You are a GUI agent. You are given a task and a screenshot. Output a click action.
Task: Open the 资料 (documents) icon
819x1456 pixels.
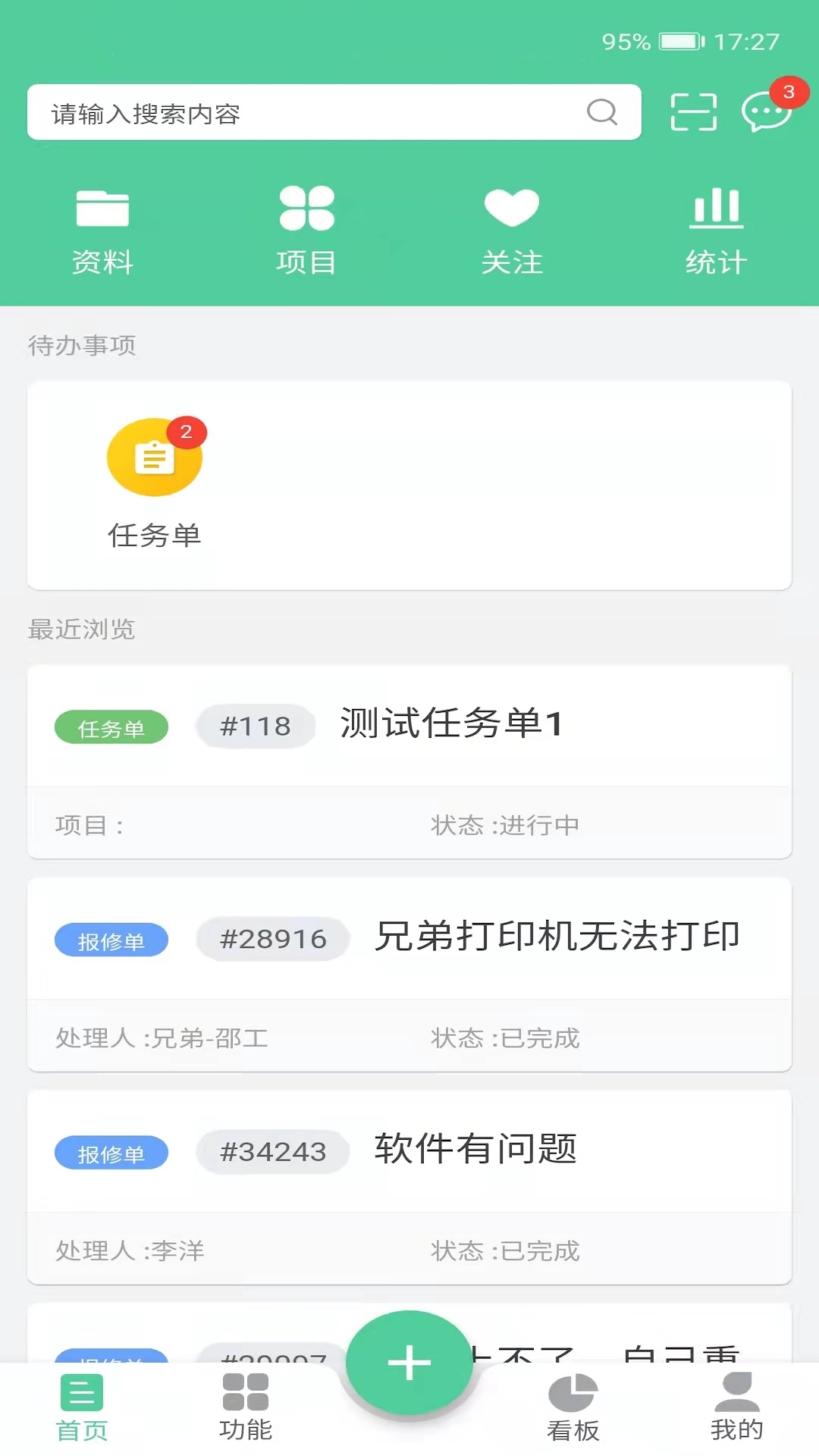pos(103,225)
